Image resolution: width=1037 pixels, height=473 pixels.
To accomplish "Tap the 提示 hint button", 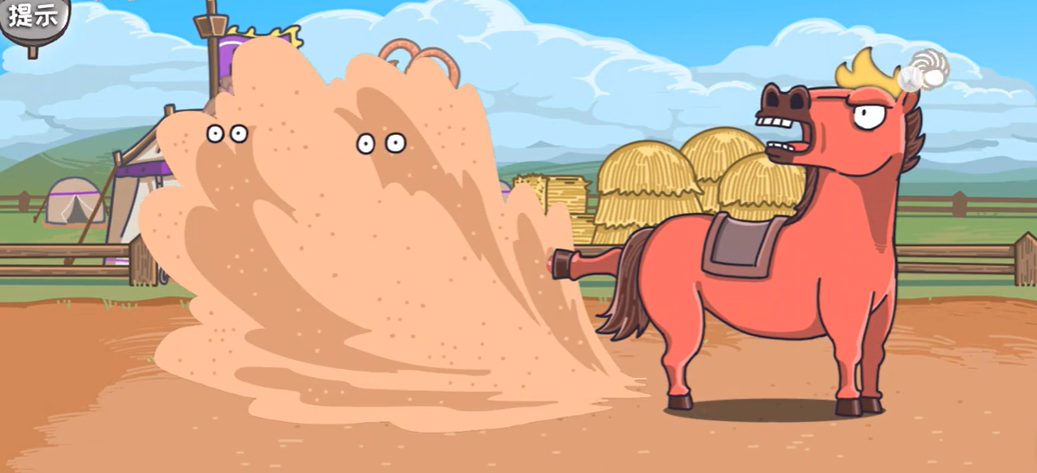I will point(33,15).
